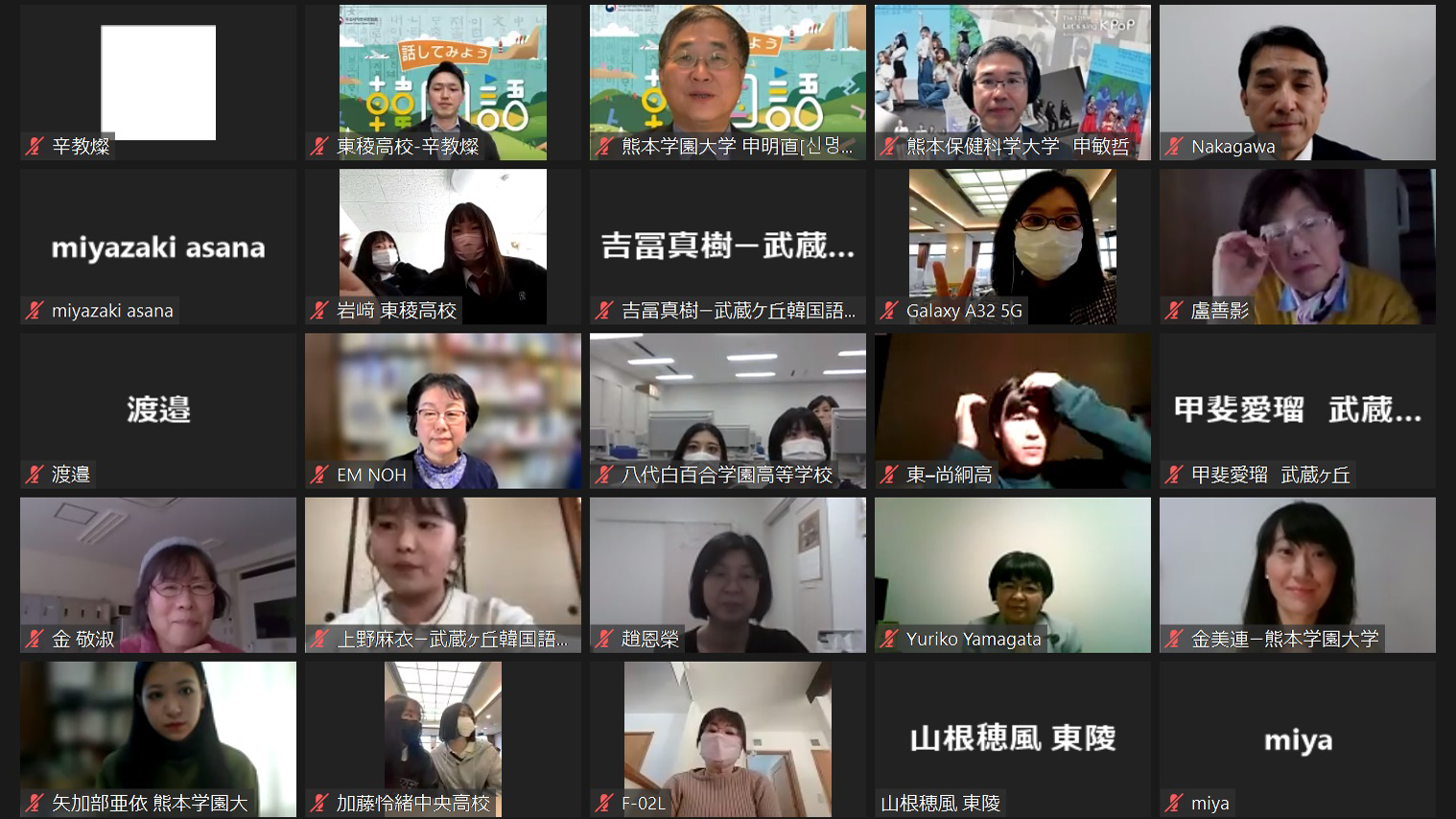Tap the 岩﨑 東稜高校 video tile
1456x819 pixels.
click(x=442, y=246)
